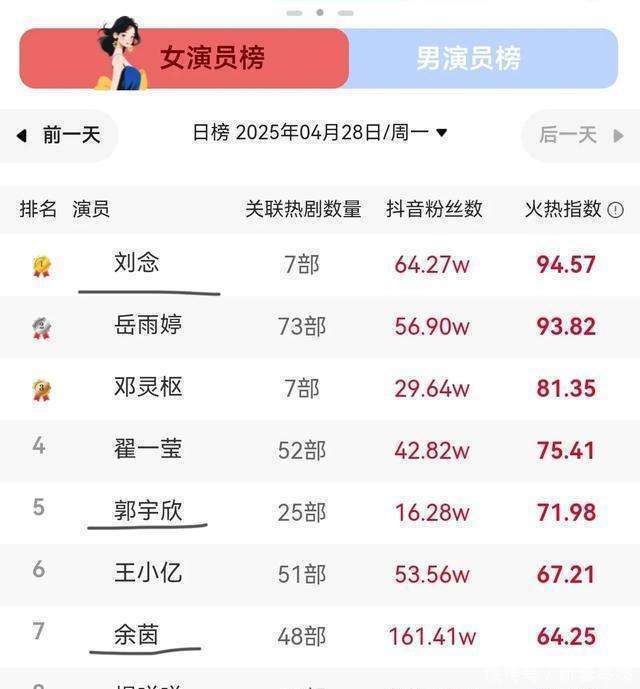Go to 前一天 ranking
The height and width of the screenshot is (689, 640).
(x=61, y=135)
